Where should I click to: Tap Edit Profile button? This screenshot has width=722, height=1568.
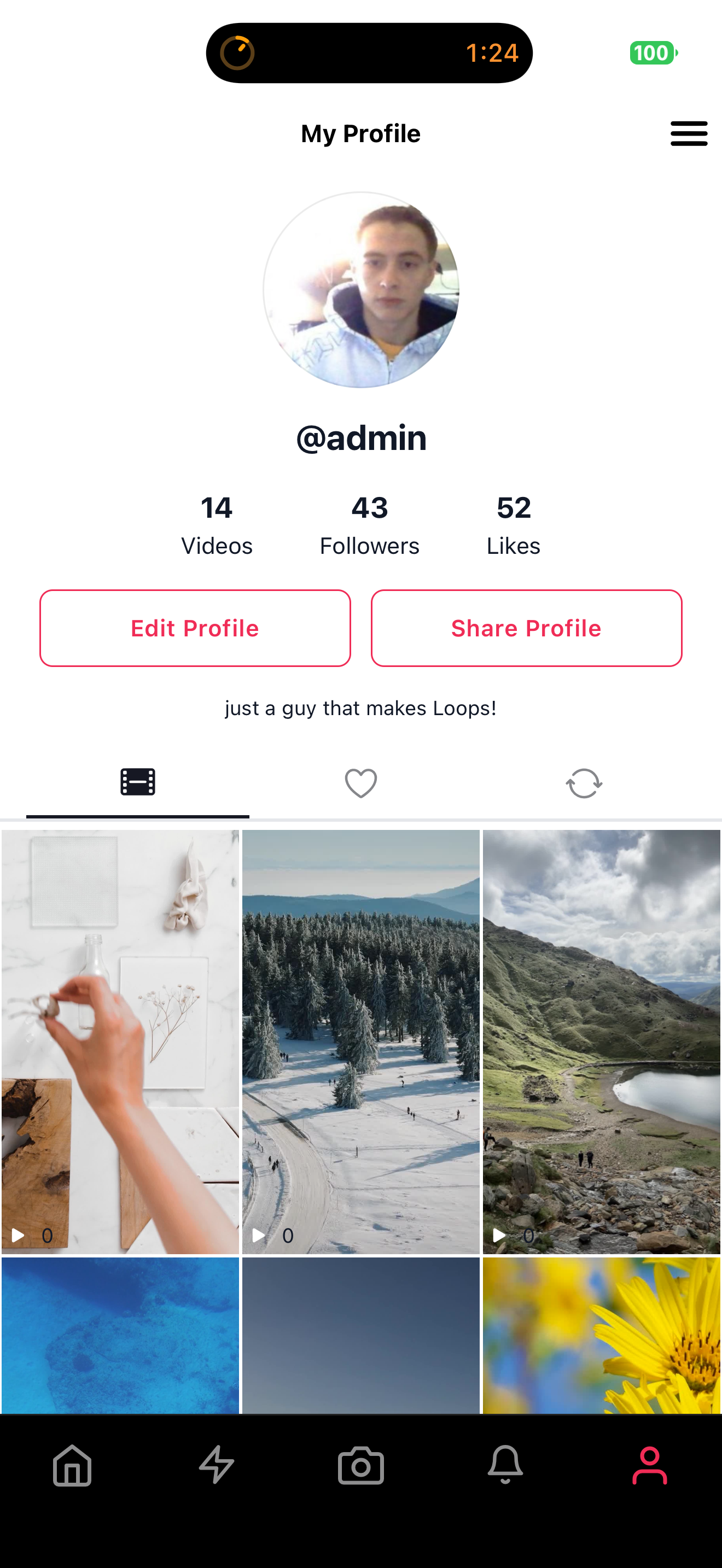point(195,628)
